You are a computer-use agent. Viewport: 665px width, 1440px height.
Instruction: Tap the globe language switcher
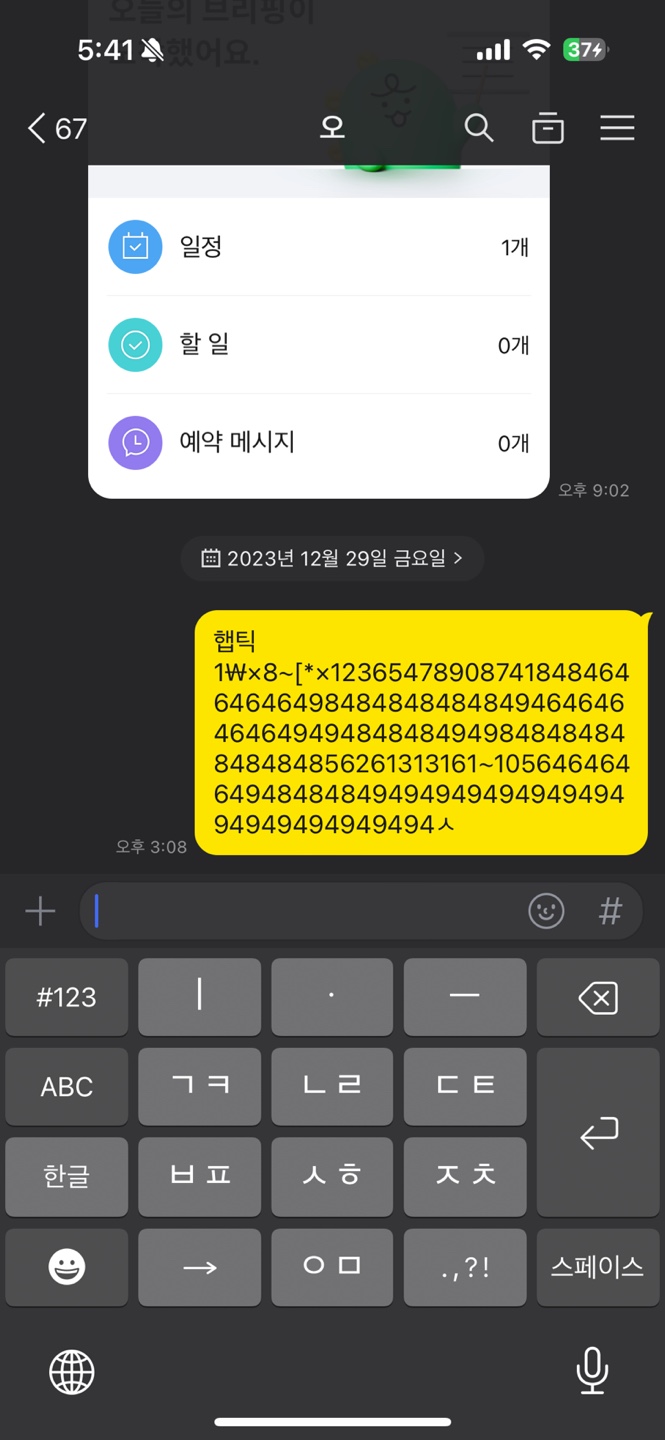pyautogui.click(x=72, y=1372)
